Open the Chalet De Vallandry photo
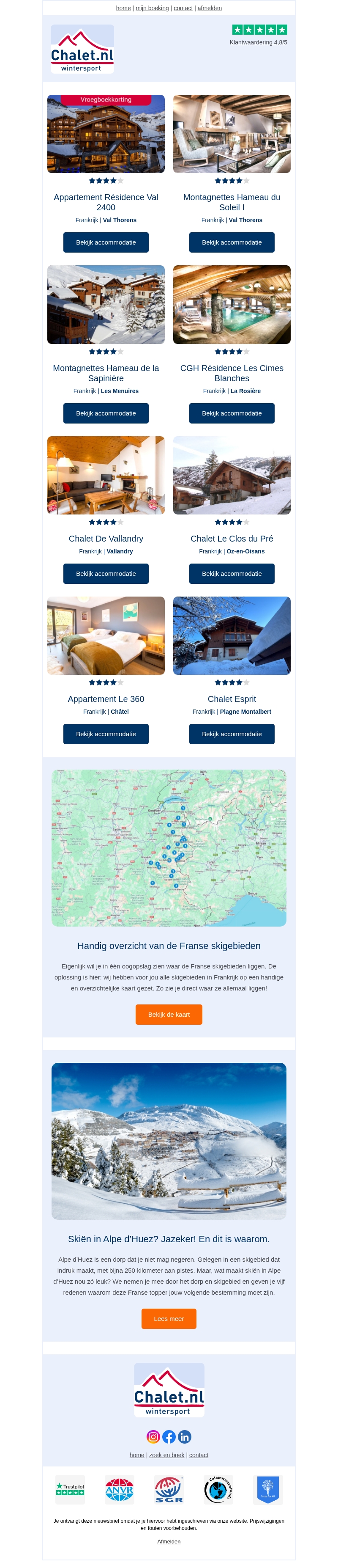The width and height of the screenshot is (338, 1568). [106, 476]
